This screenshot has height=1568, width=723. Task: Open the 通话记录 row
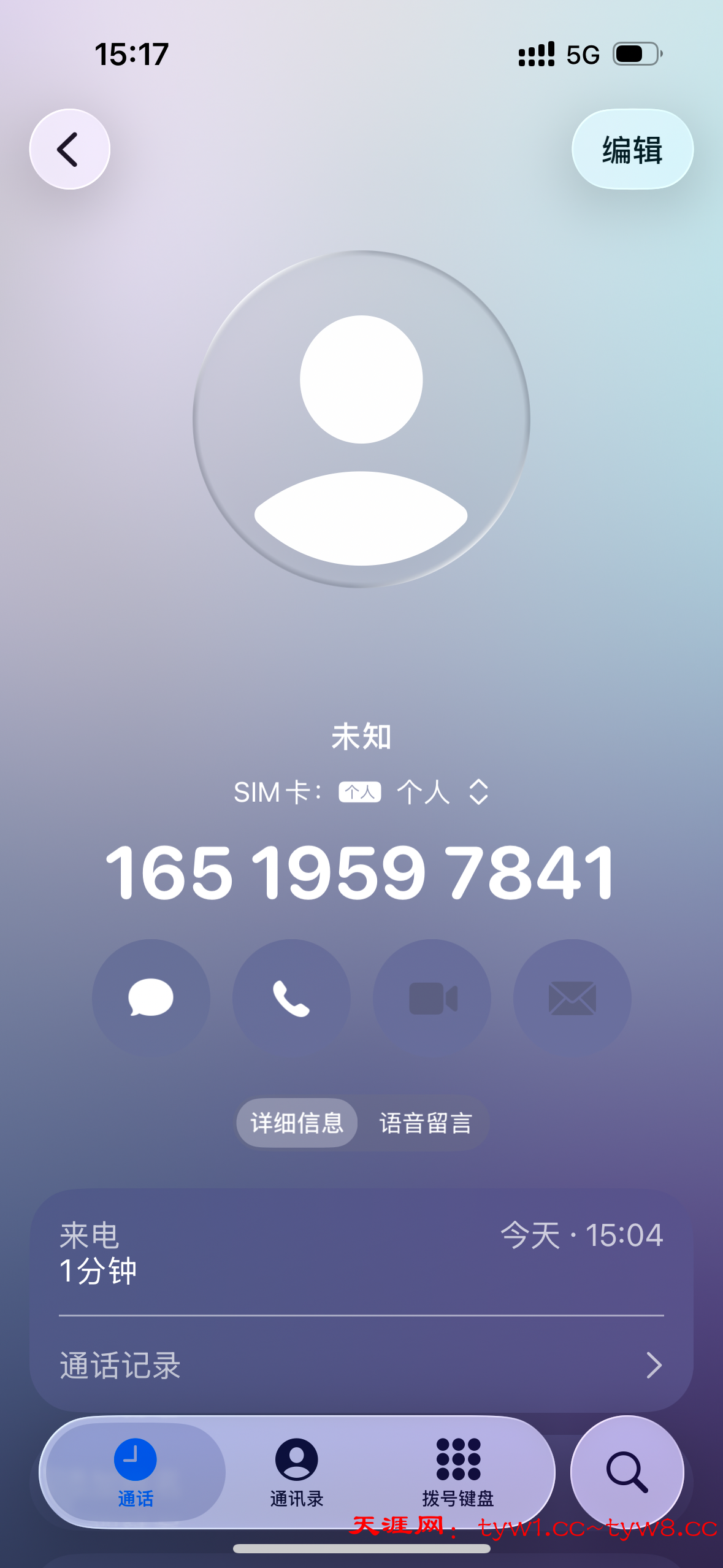(361, 1366)
